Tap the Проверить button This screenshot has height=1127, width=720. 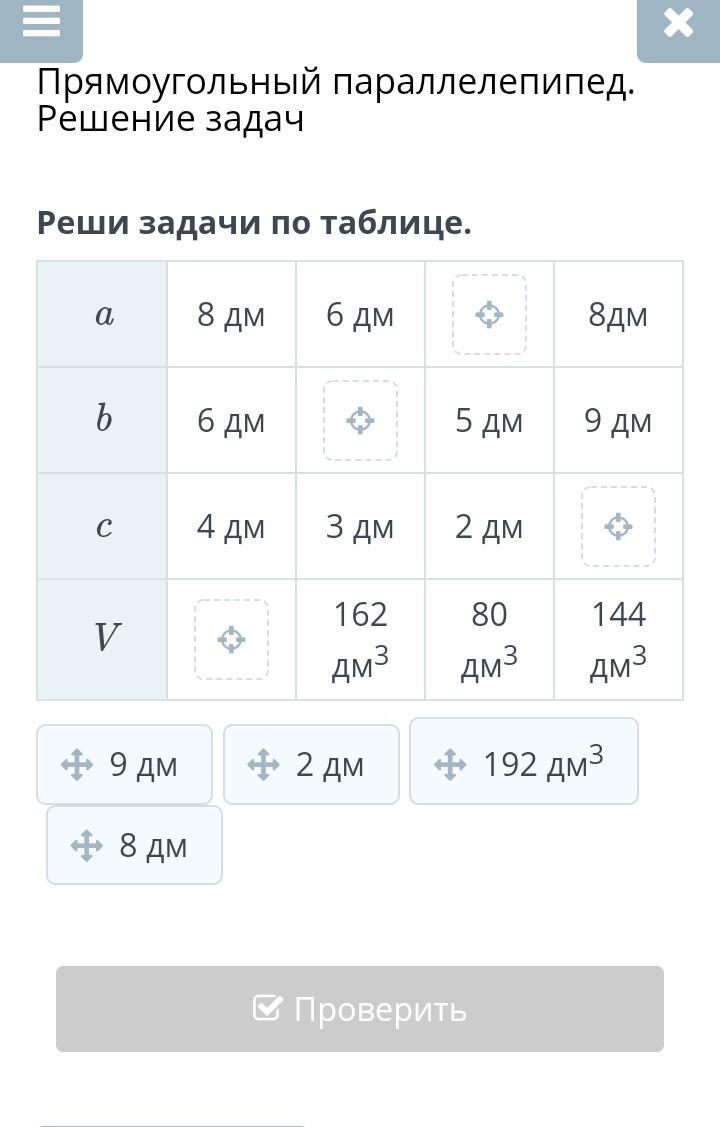[x=360, y=1008]
